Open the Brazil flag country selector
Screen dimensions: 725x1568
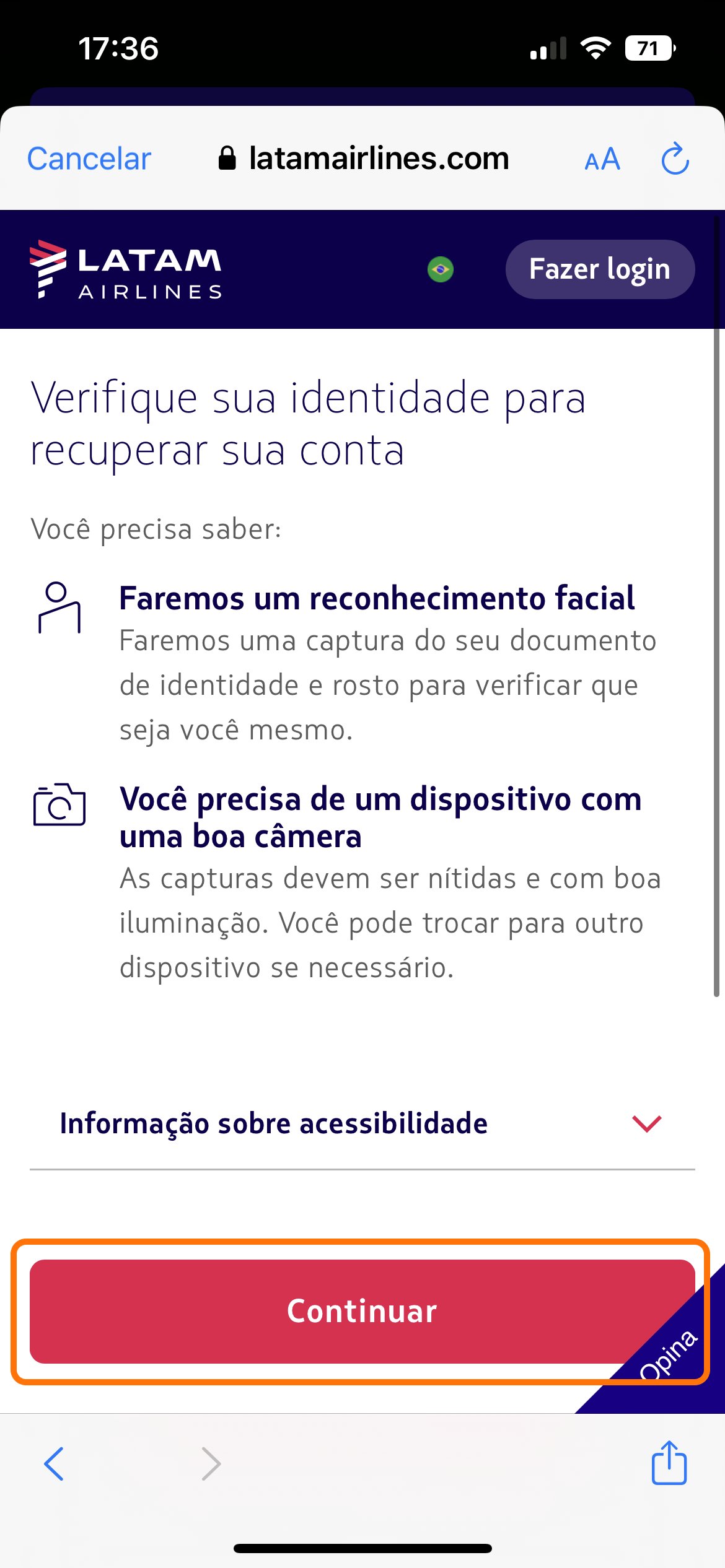click(441, 269)
